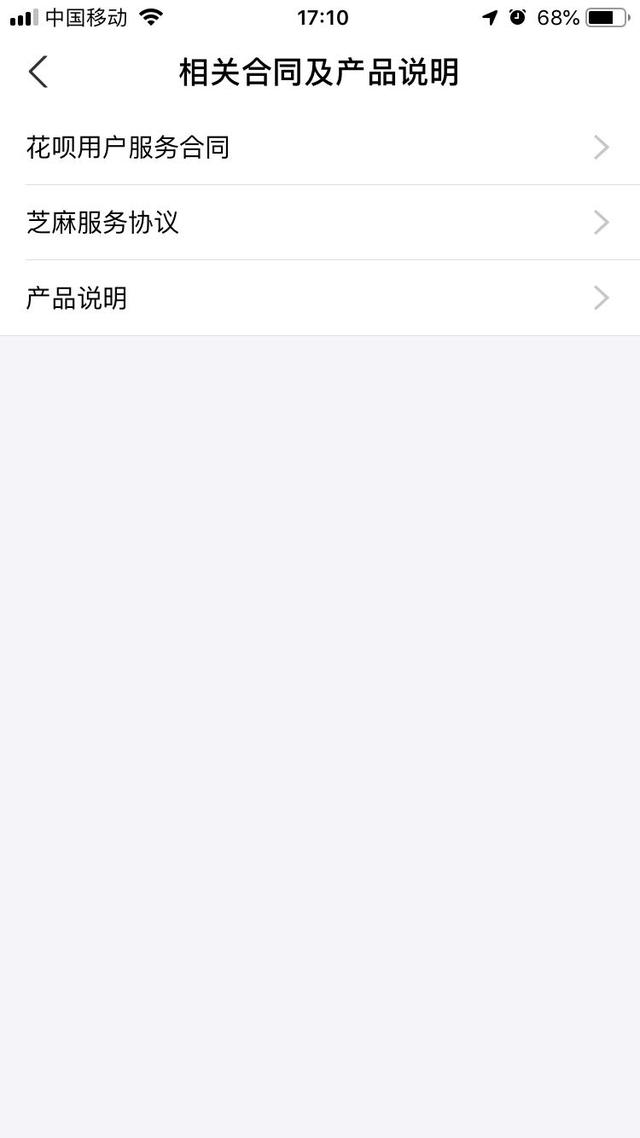Open the 产品说明 row

pyautogui.click(x=320, y=298)
